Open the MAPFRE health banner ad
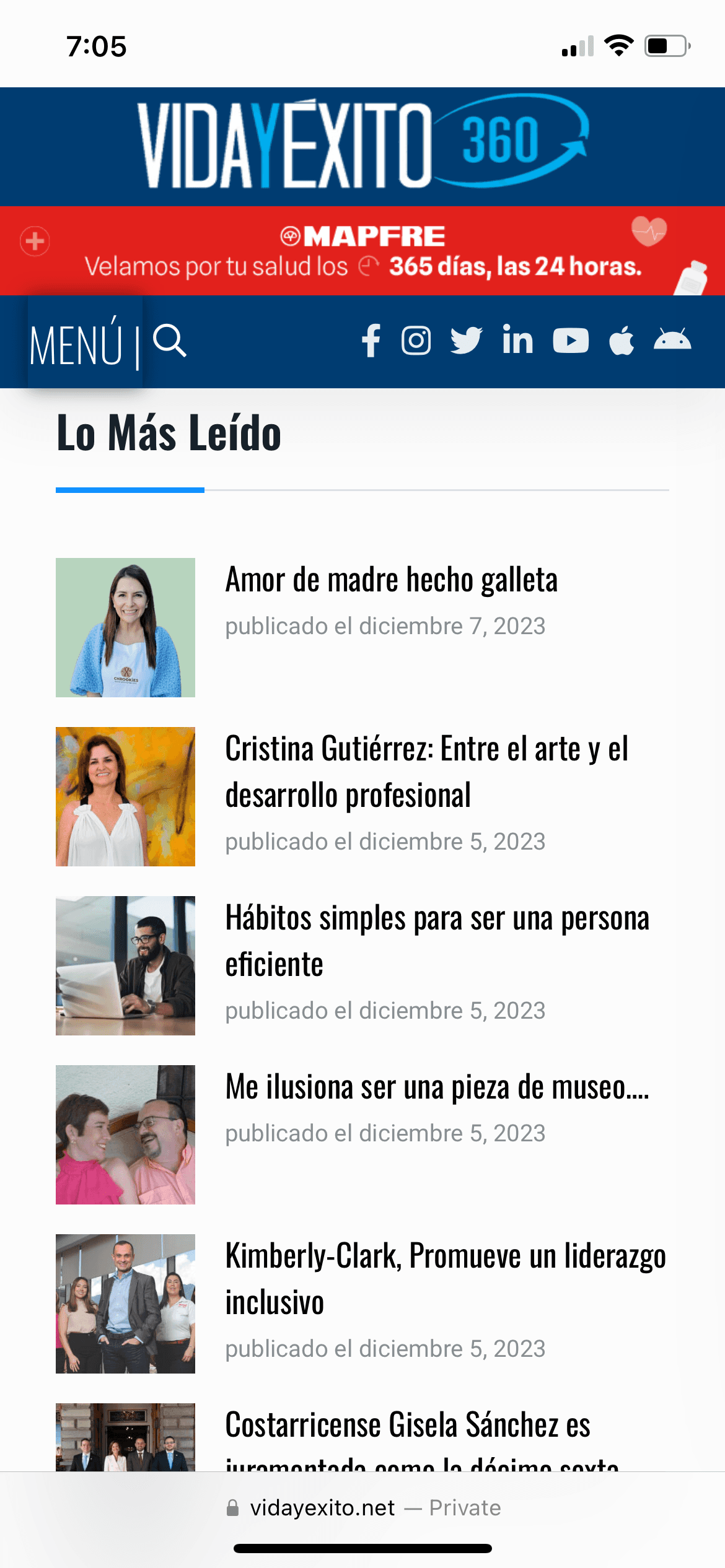The image size is (725, 1568). (x=362, y=251)
